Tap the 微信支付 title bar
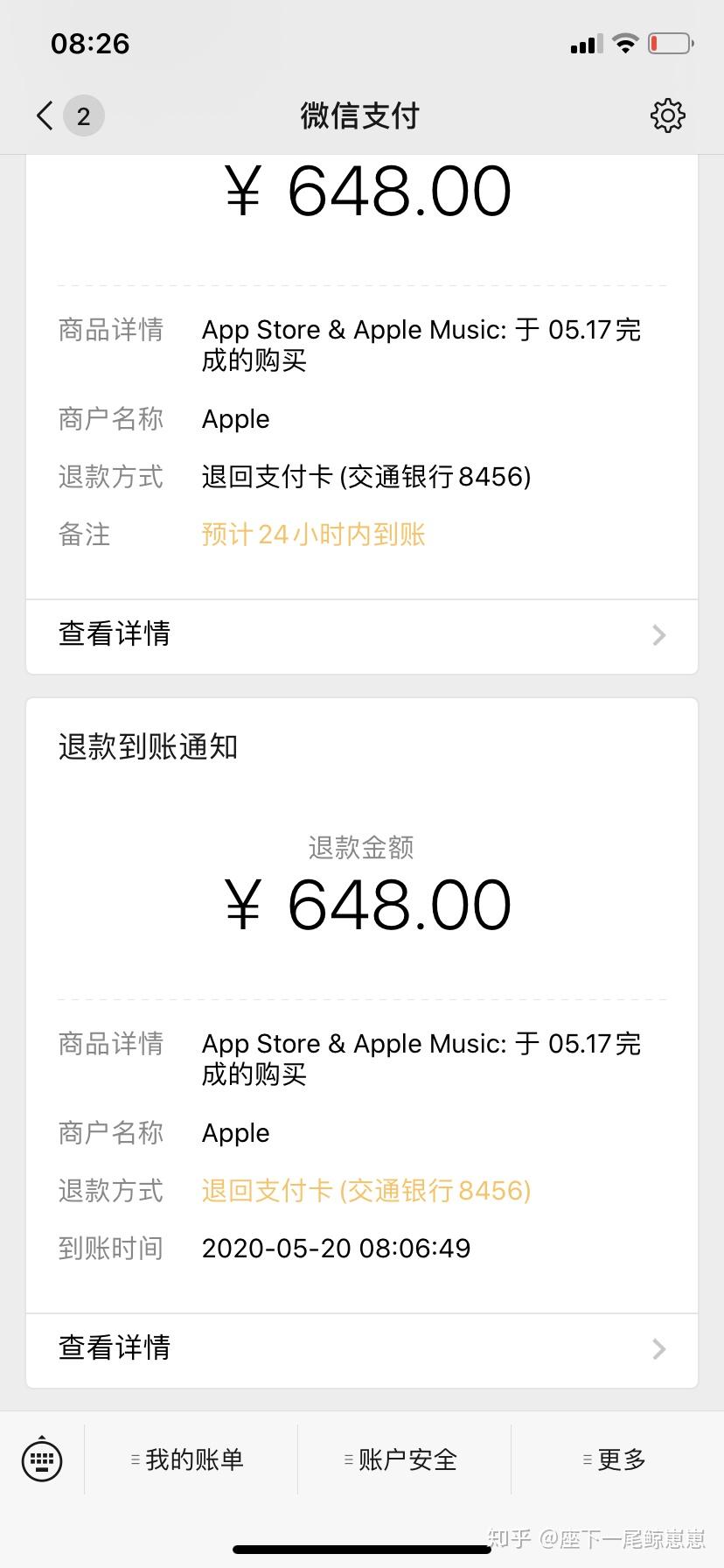724x1568 pixels. (x=361, y=115)
